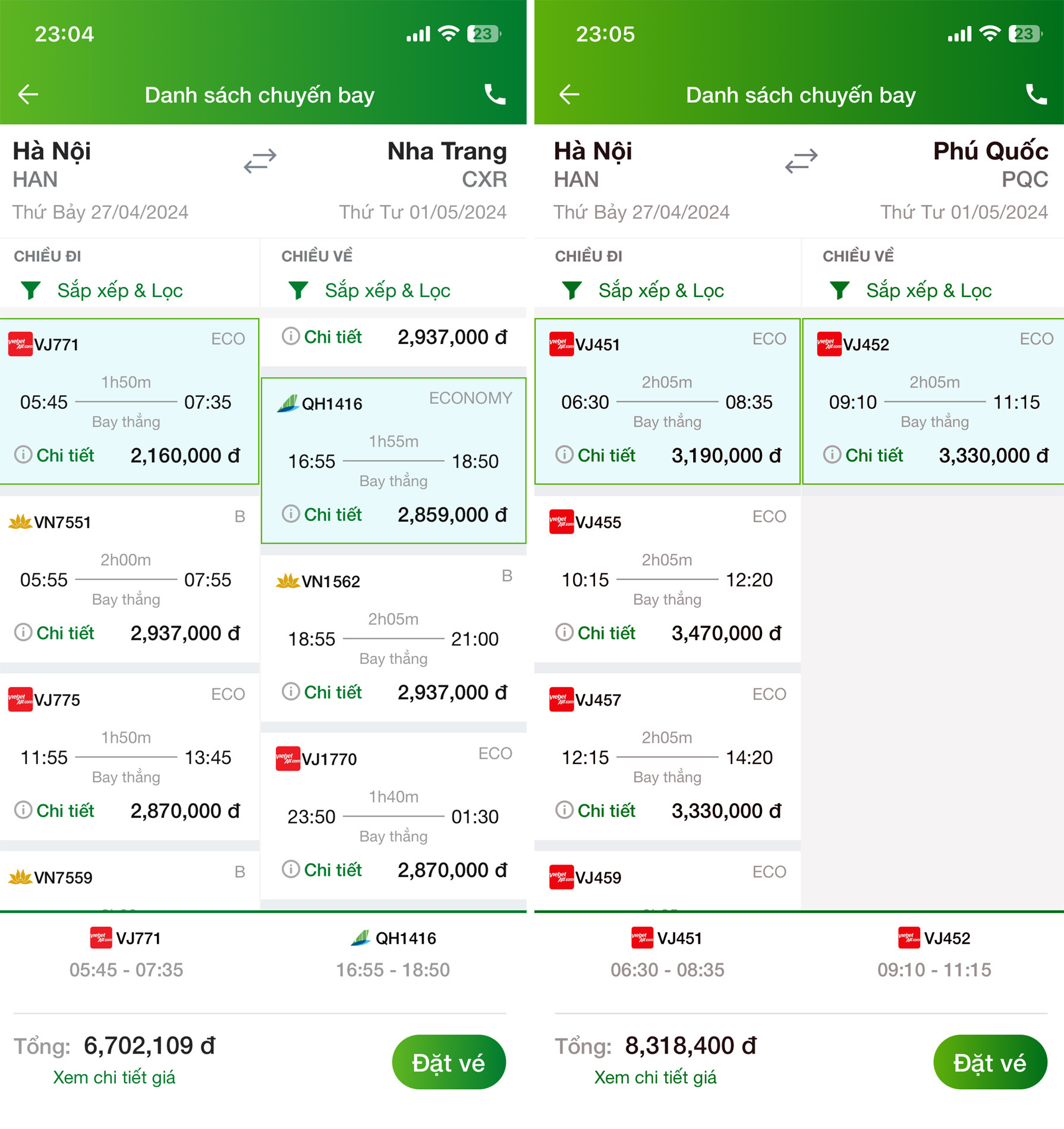
Task: Open Xem chi tiết giá for 8,318,400 đ total
Action: (x=655, y=1077)
